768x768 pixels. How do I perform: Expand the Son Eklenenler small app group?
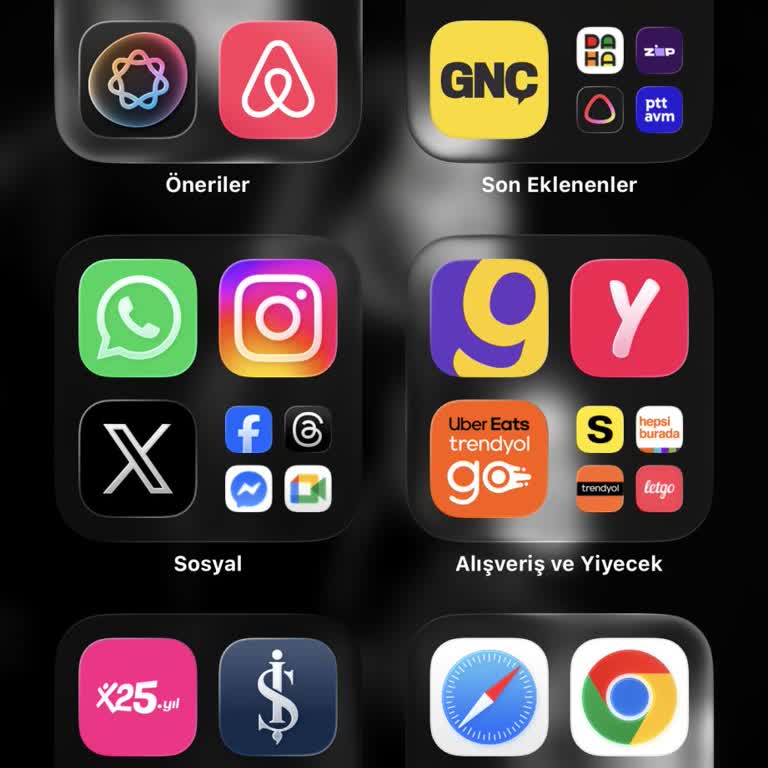pyautogui.click(x=629, y=80)
